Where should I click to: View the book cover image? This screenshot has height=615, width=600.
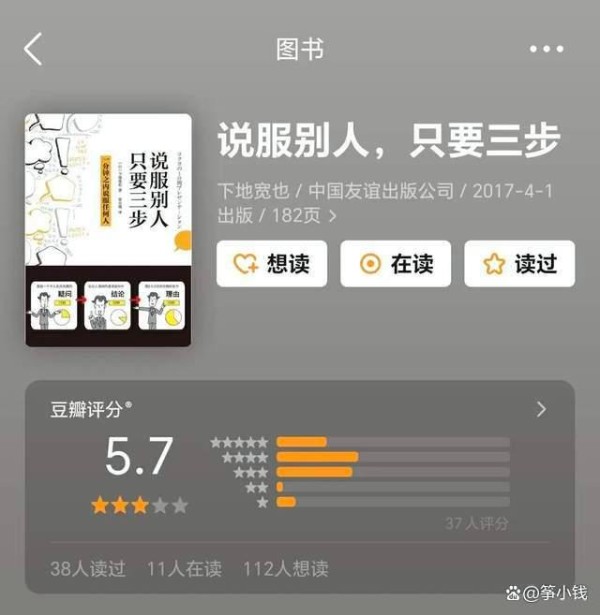click(x=108, y=230)
